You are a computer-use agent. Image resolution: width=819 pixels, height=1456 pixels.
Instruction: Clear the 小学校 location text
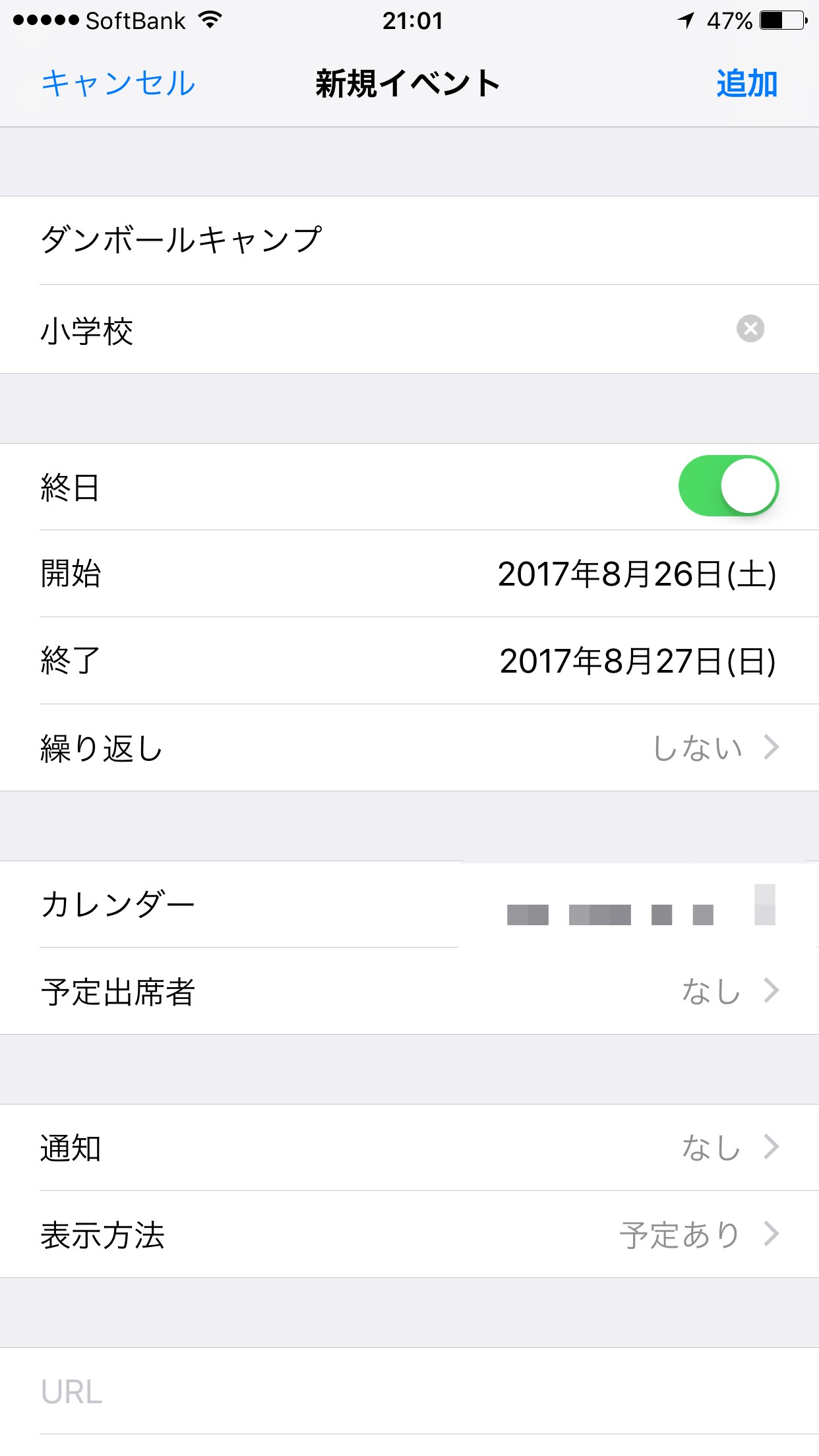(750, 328)
